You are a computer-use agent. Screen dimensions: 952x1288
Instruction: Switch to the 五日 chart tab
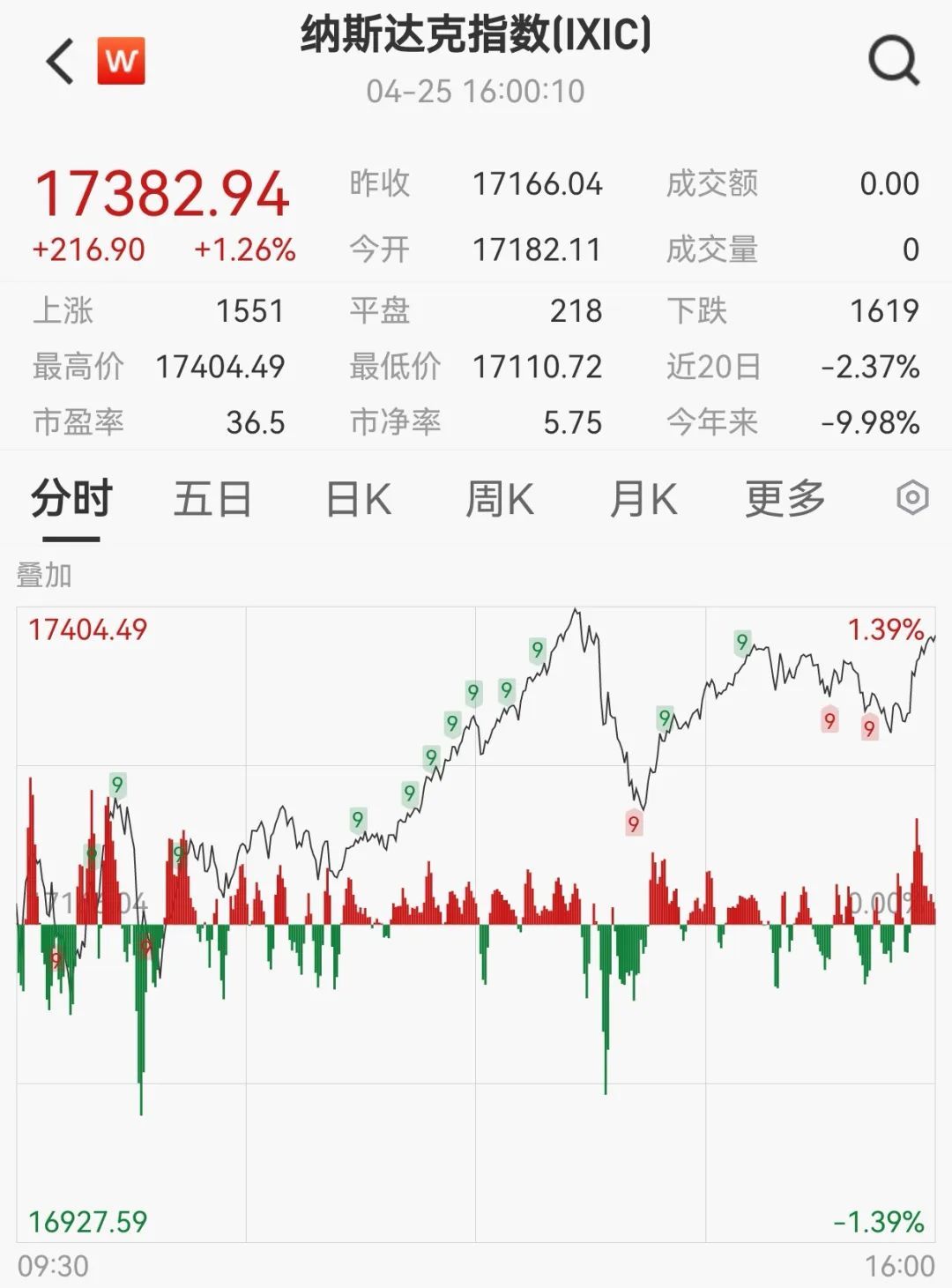212,499
